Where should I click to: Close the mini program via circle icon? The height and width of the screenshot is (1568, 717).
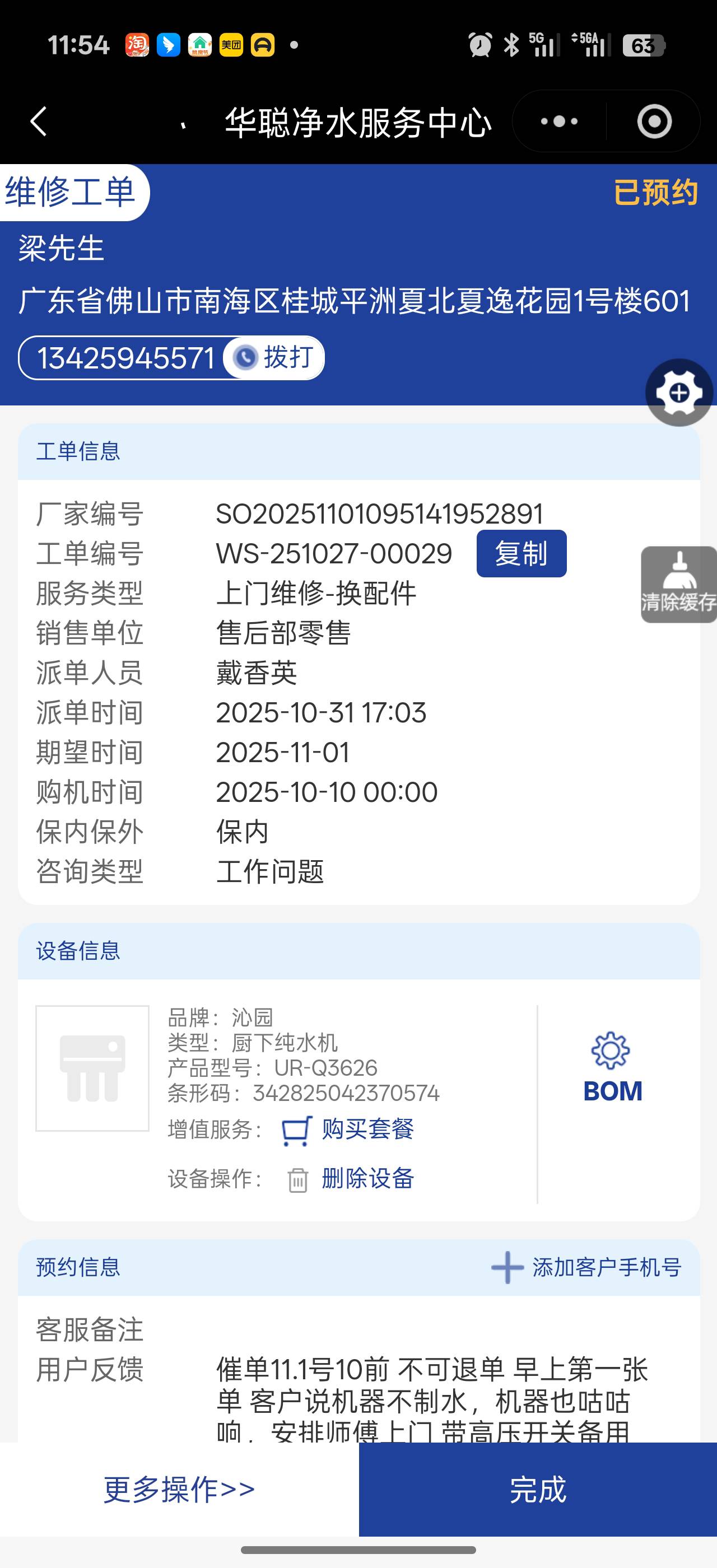(x=654, y=121)
